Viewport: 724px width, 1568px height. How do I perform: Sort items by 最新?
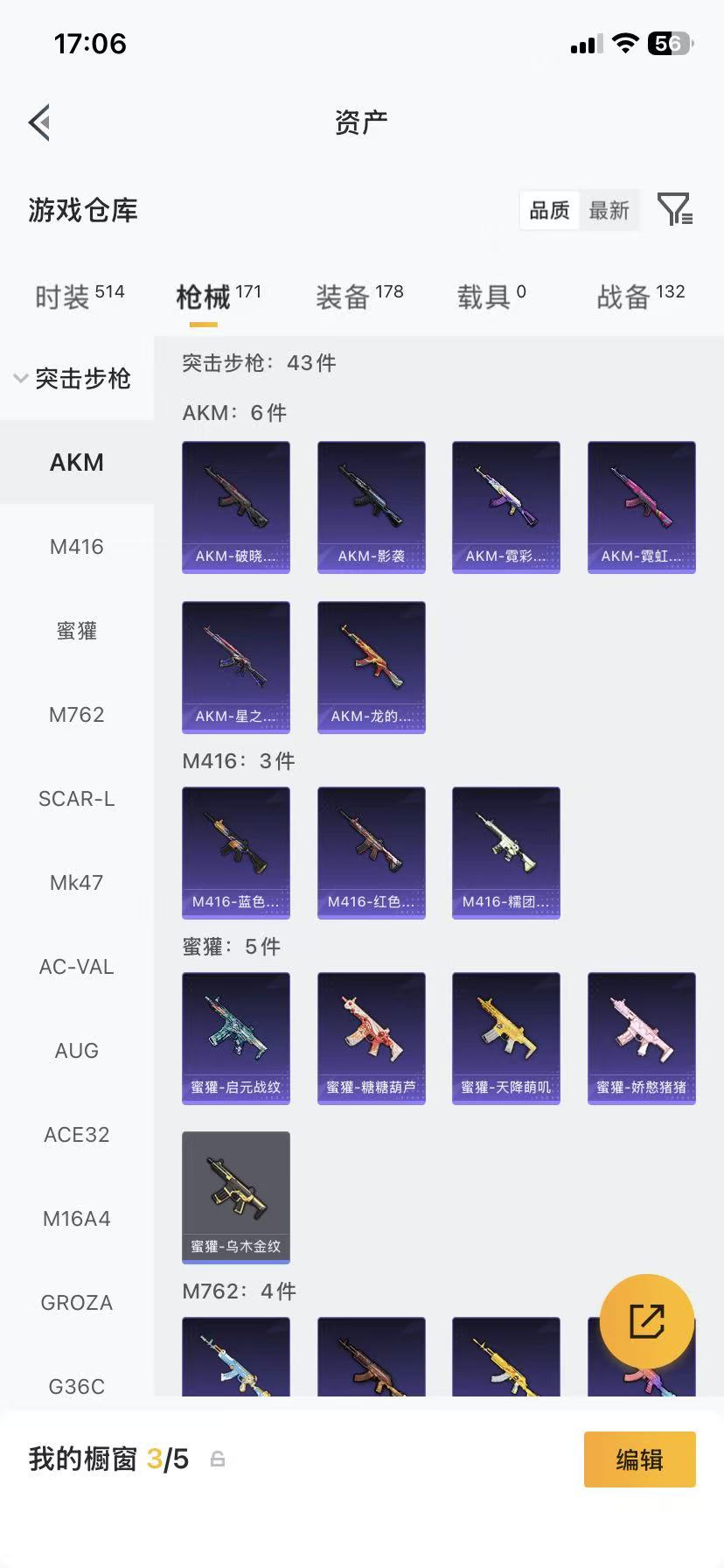coord(609,210)
